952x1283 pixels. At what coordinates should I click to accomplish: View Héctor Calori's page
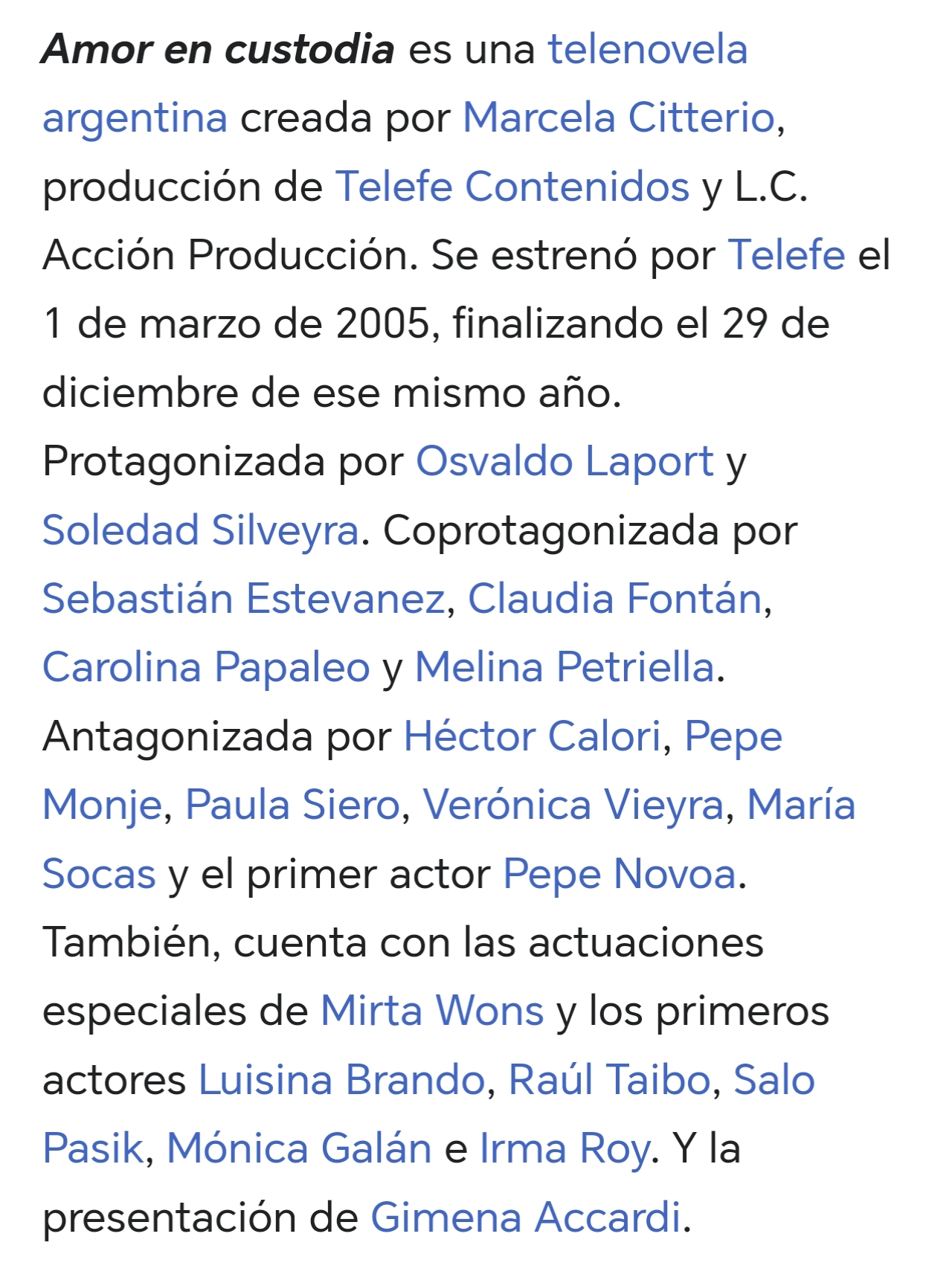pos(532,737)
